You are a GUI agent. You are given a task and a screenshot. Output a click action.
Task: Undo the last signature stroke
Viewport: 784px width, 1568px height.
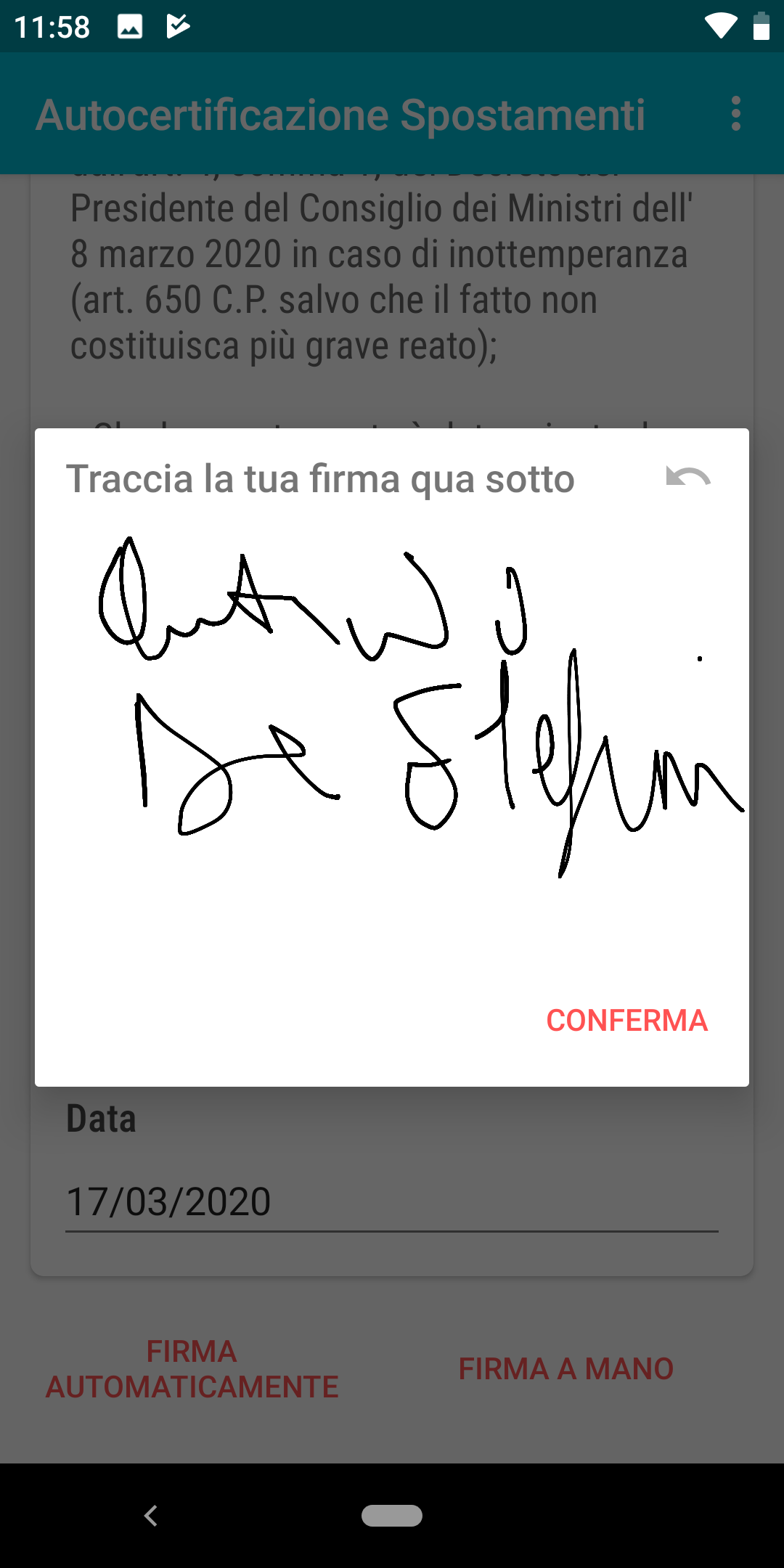[x=688, y=477]
